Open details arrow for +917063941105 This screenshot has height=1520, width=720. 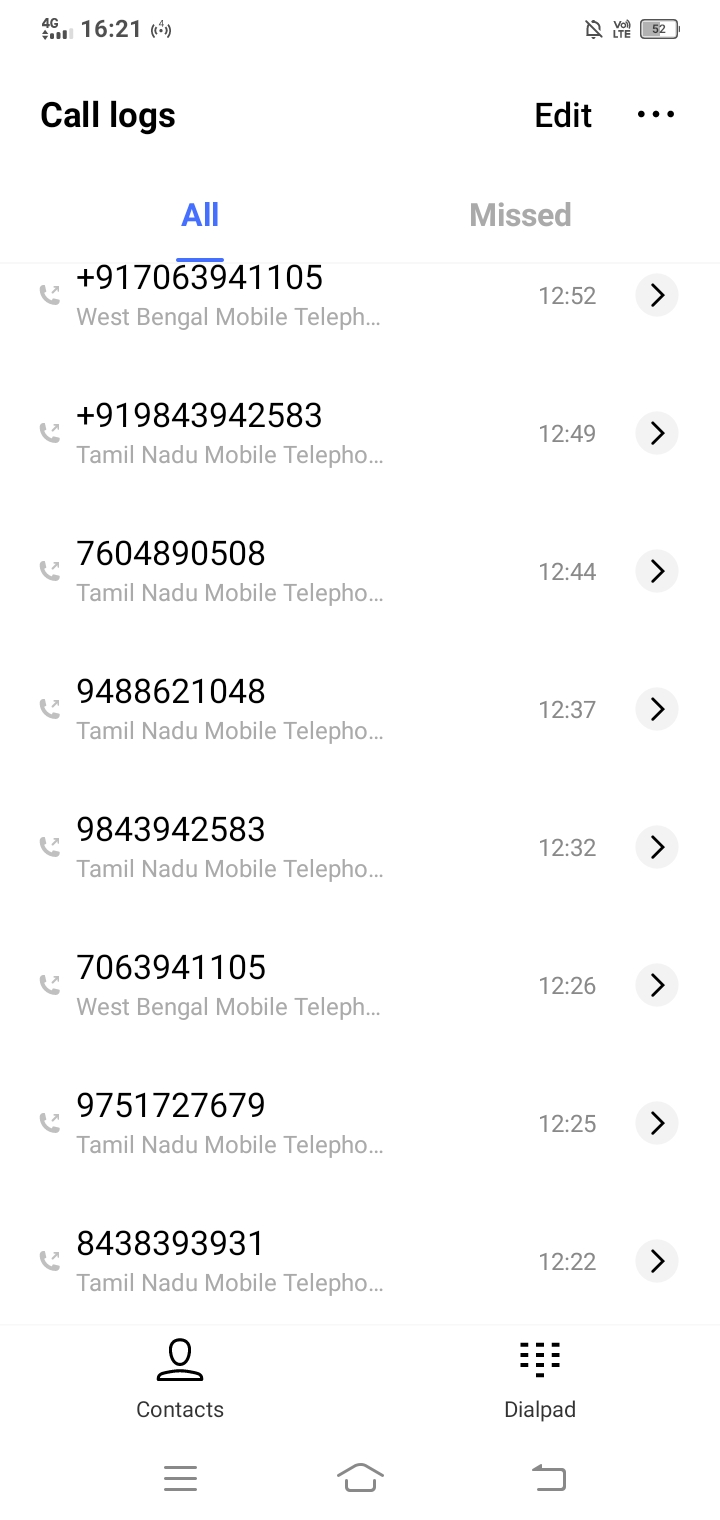pos(657,295)
